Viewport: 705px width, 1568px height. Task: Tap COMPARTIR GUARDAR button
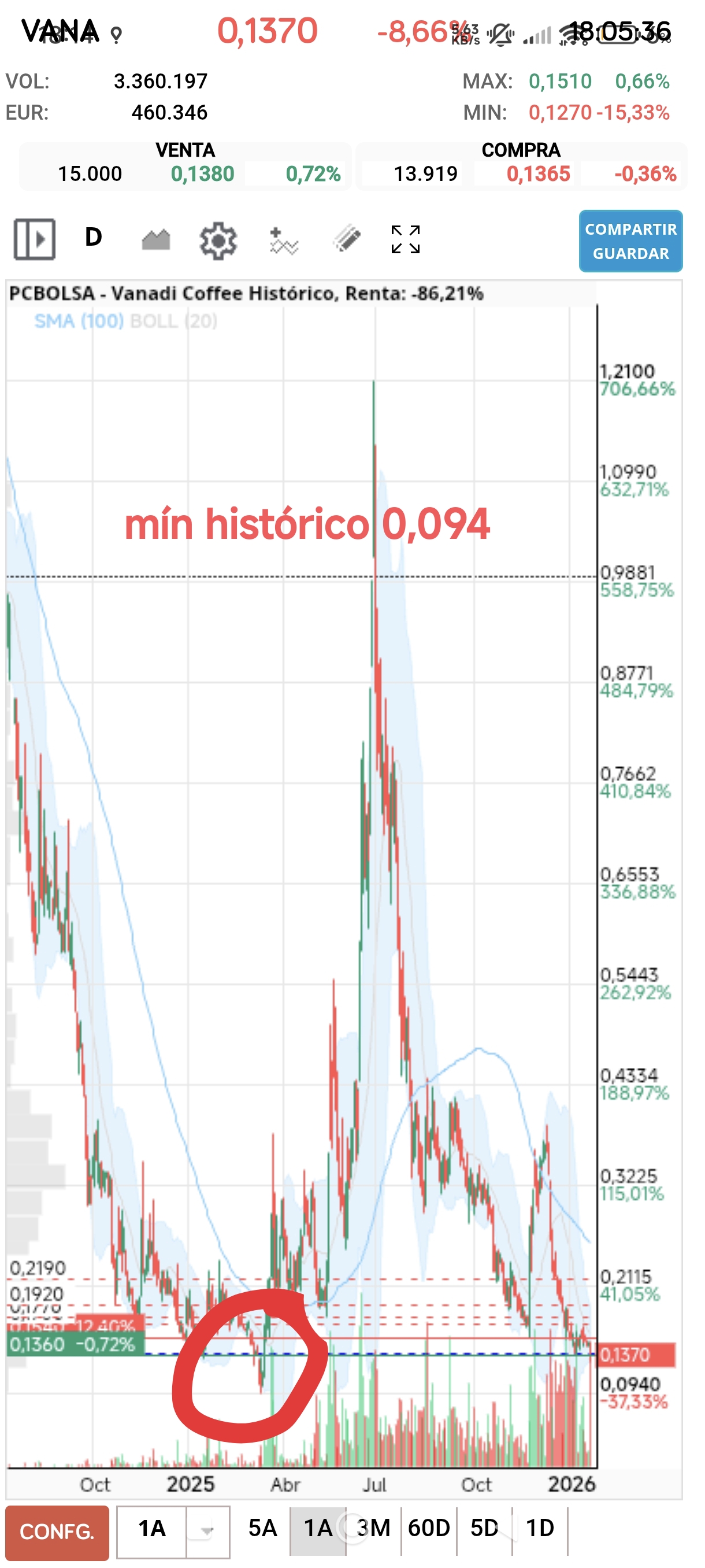coord(630,241)
